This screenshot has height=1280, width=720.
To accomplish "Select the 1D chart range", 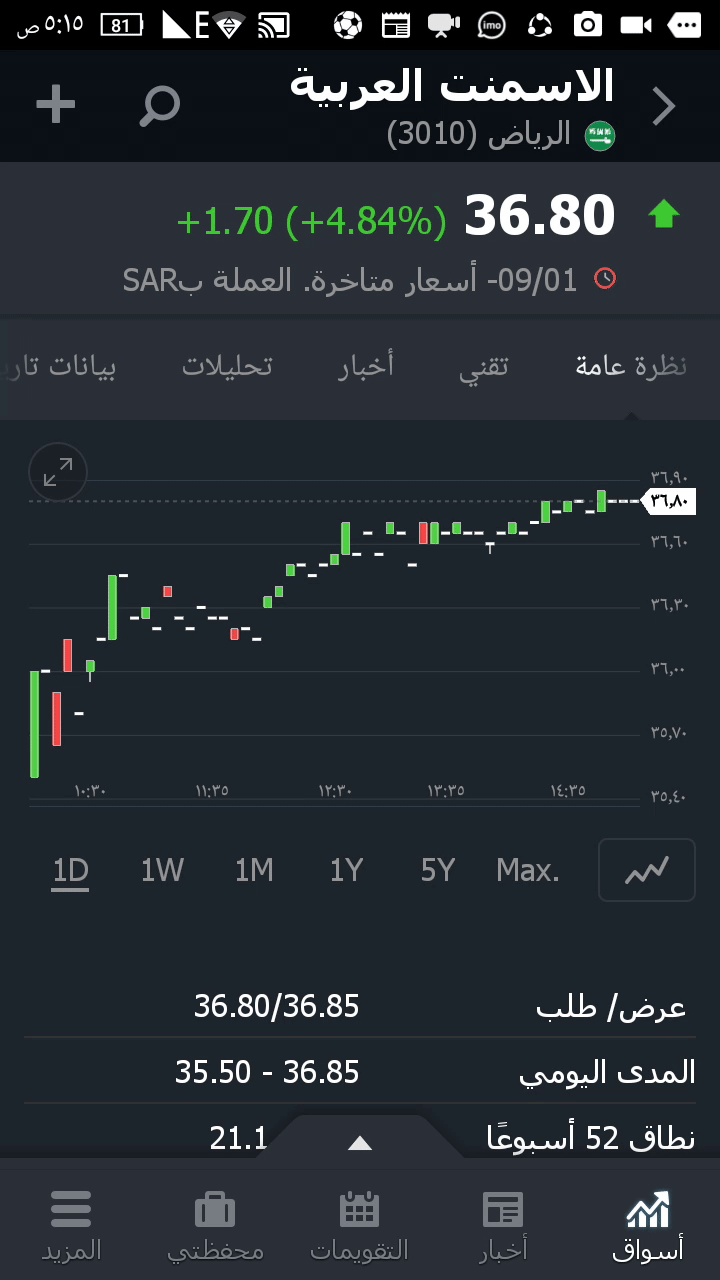I will (x=71, y=871).
